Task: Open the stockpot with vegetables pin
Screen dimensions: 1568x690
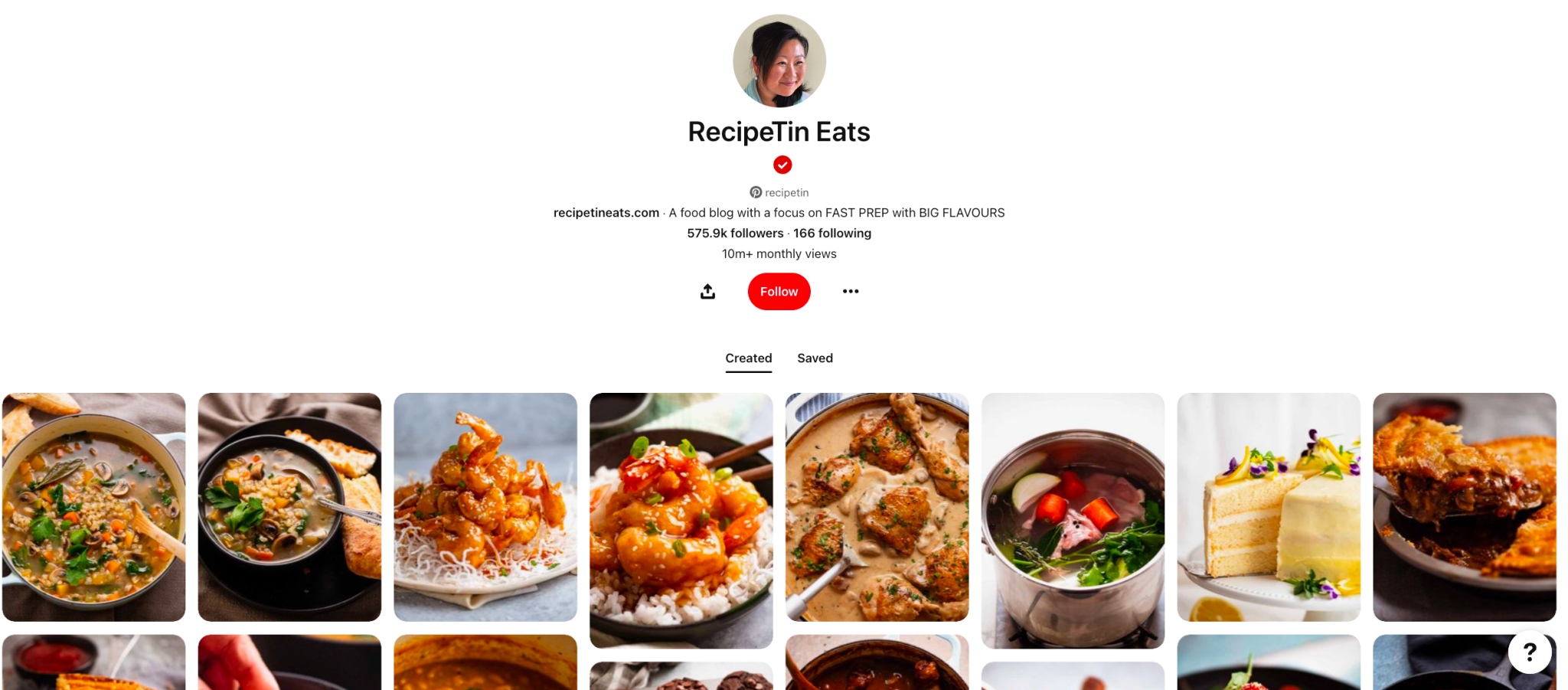Action: pos(1073,521)
